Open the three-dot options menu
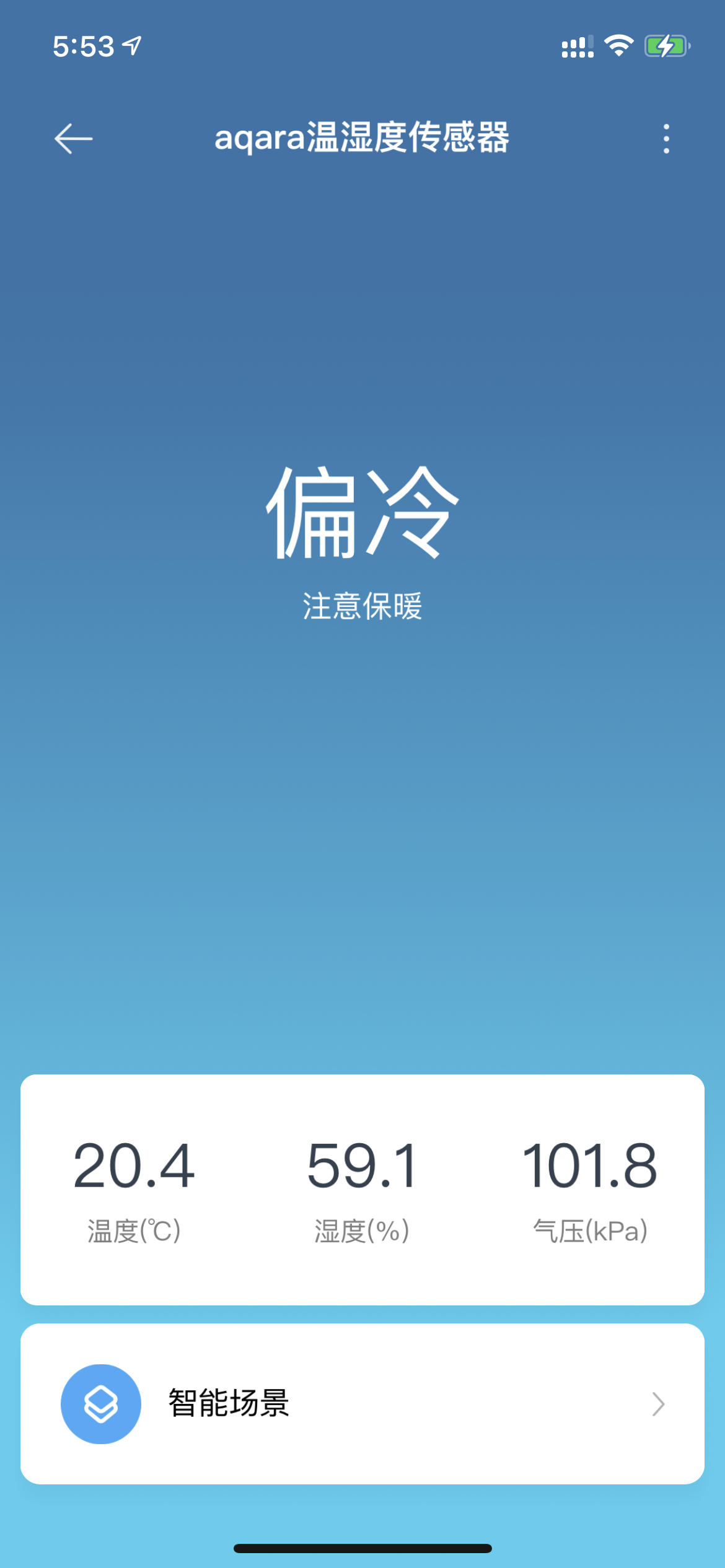Screen dimensions: 725x1568 [x=665, y=138]
